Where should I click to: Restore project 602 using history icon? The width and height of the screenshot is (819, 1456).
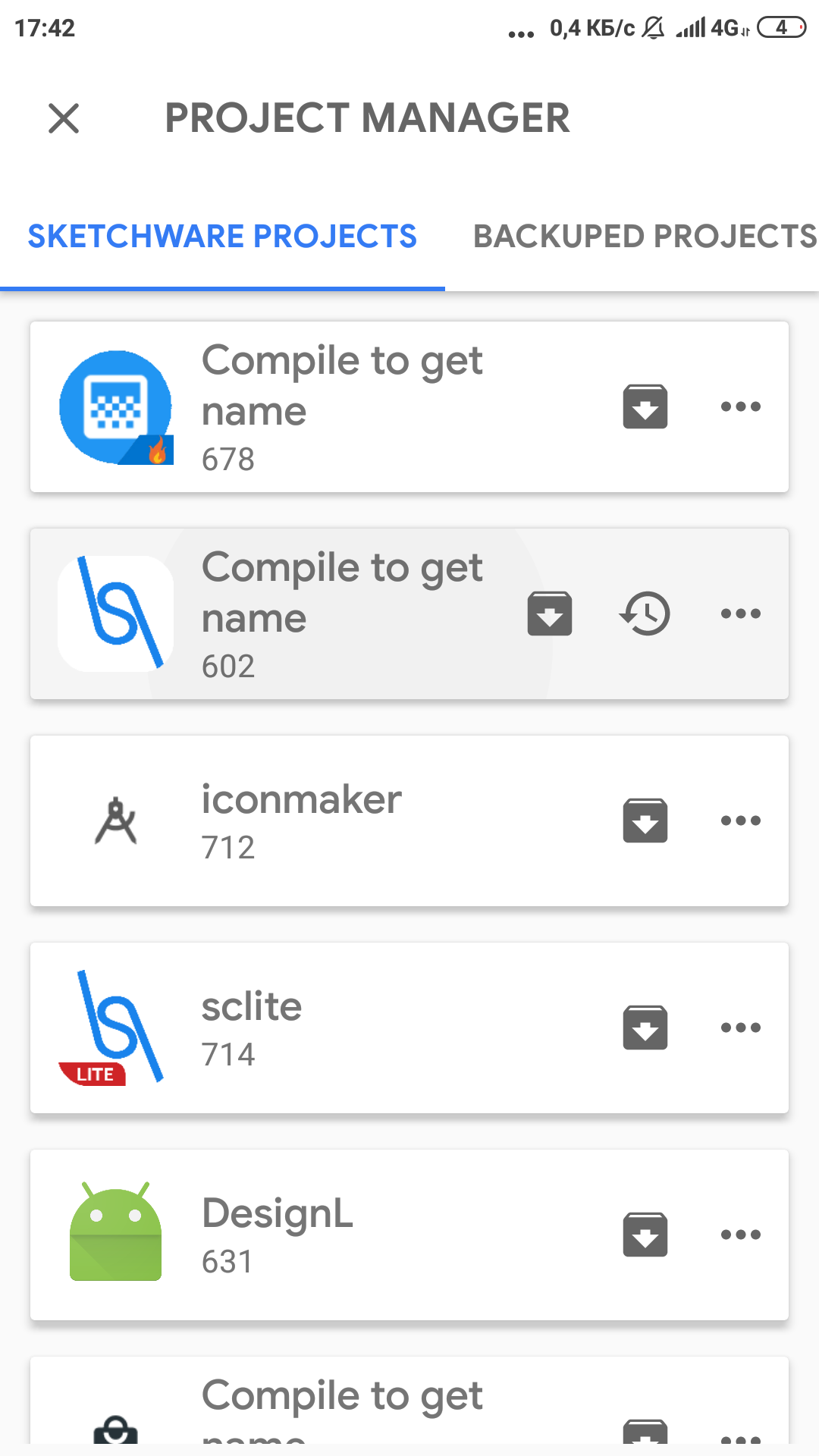pyautogui.click(x=645, y=613)
